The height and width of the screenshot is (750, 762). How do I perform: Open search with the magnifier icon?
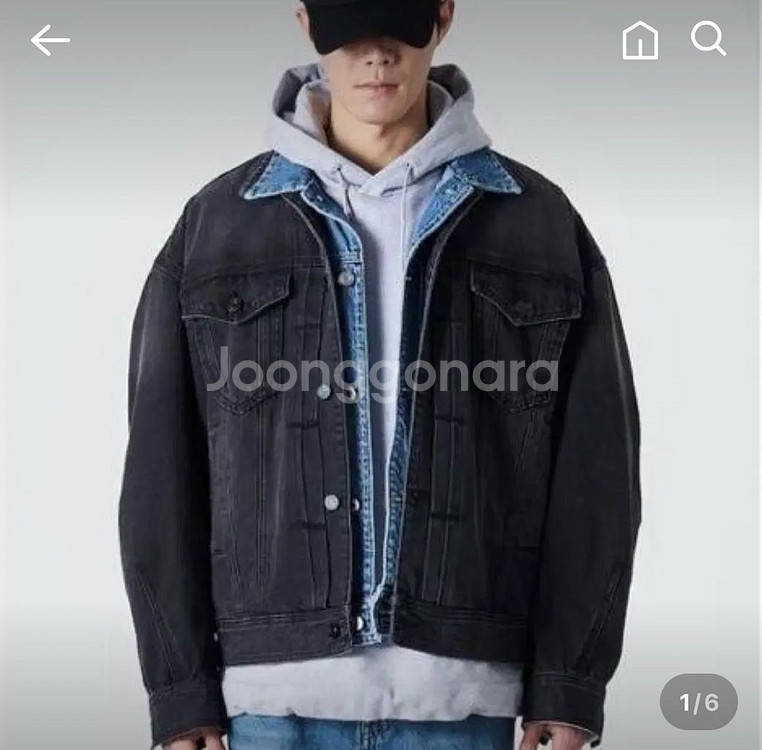pos(708,40)
